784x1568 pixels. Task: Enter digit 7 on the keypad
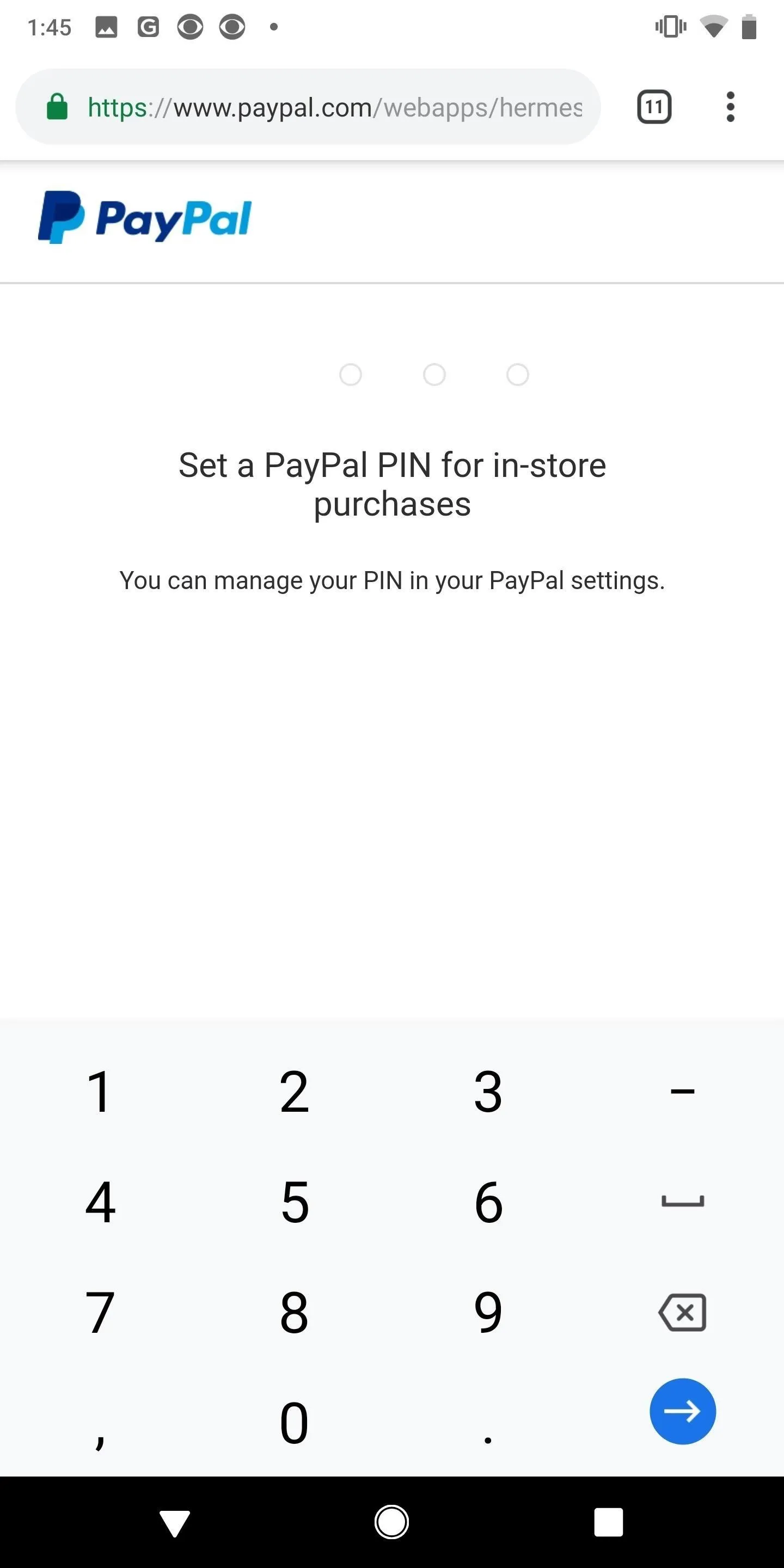99,1312
